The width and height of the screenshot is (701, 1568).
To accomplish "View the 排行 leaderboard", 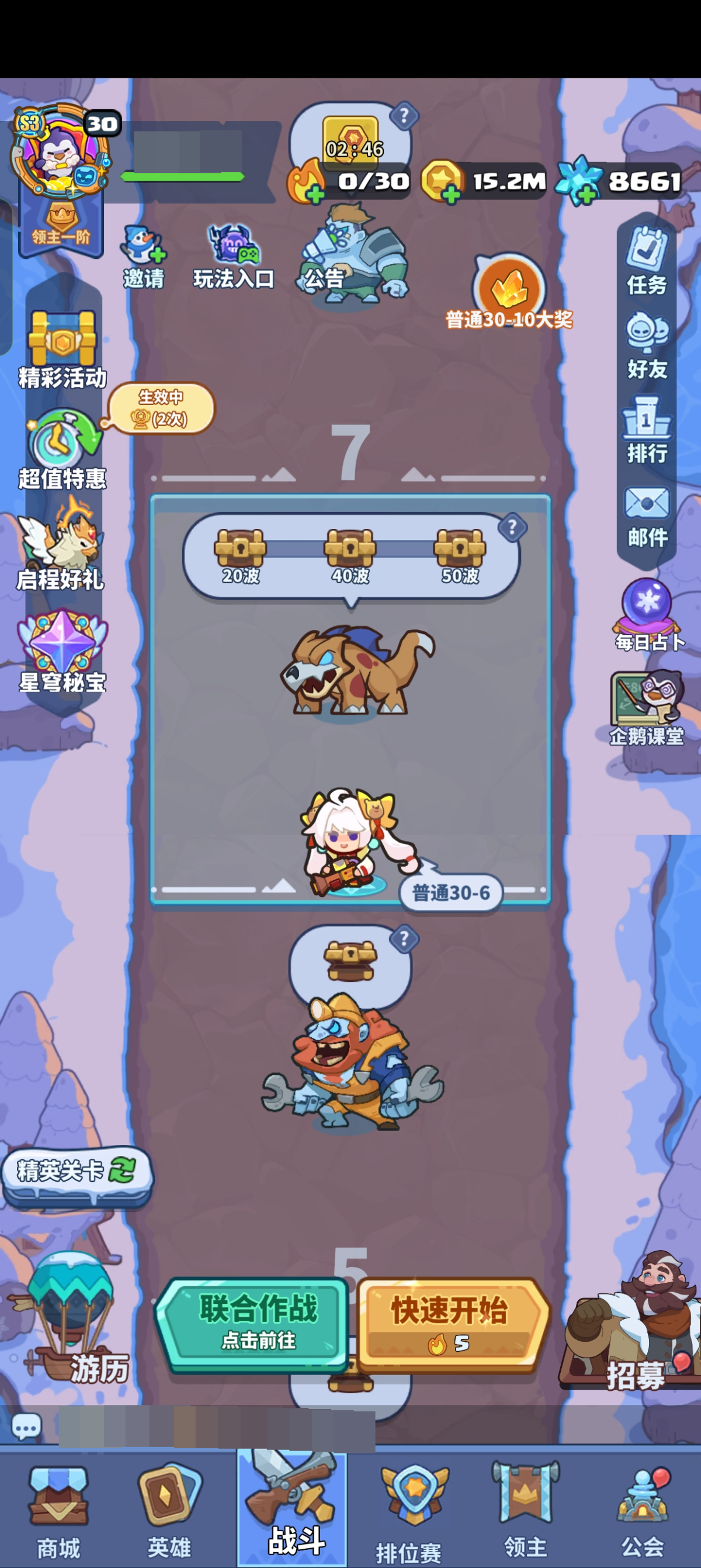I will (x=647, y=428).
